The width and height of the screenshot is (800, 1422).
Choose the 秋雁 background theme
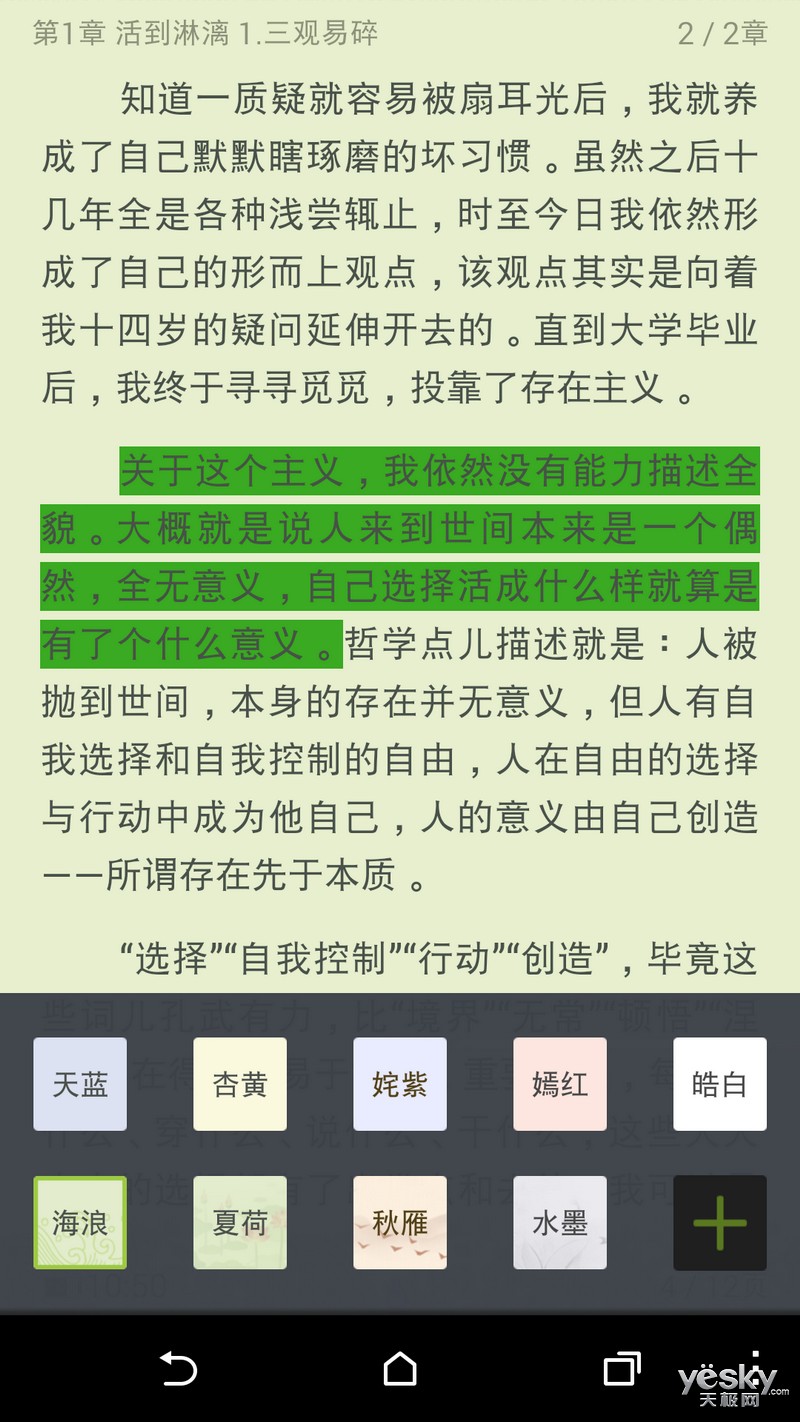point(400,1223)
